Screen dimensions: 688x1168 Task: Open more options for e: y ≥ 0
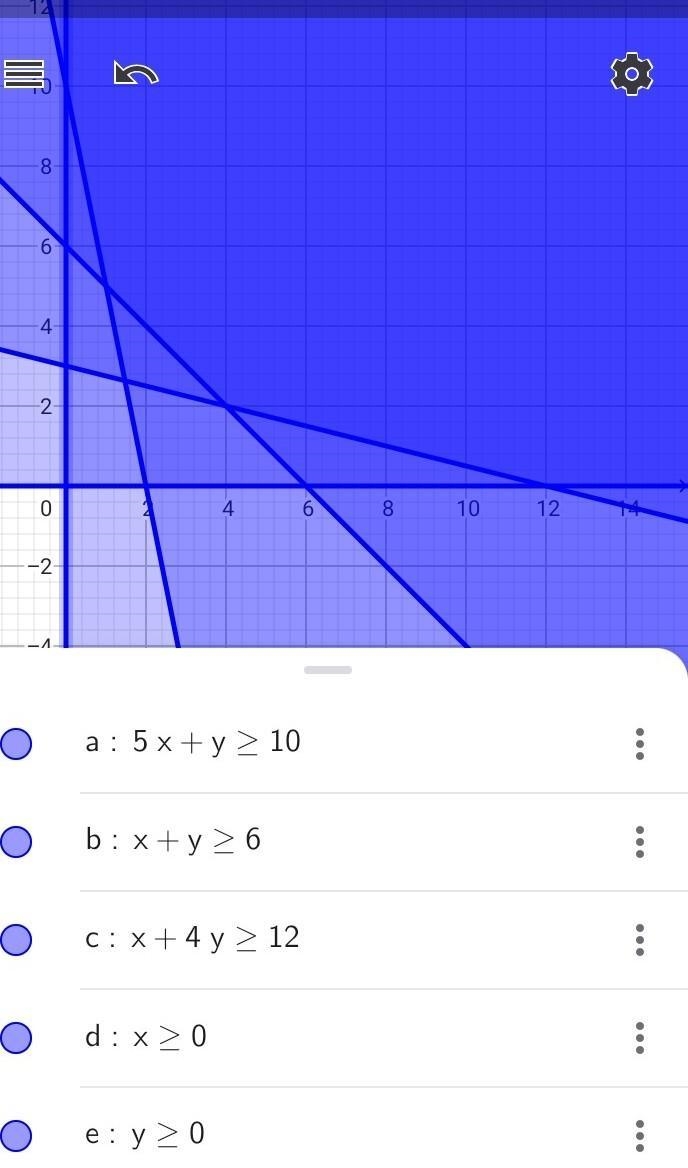point(640,1136)
